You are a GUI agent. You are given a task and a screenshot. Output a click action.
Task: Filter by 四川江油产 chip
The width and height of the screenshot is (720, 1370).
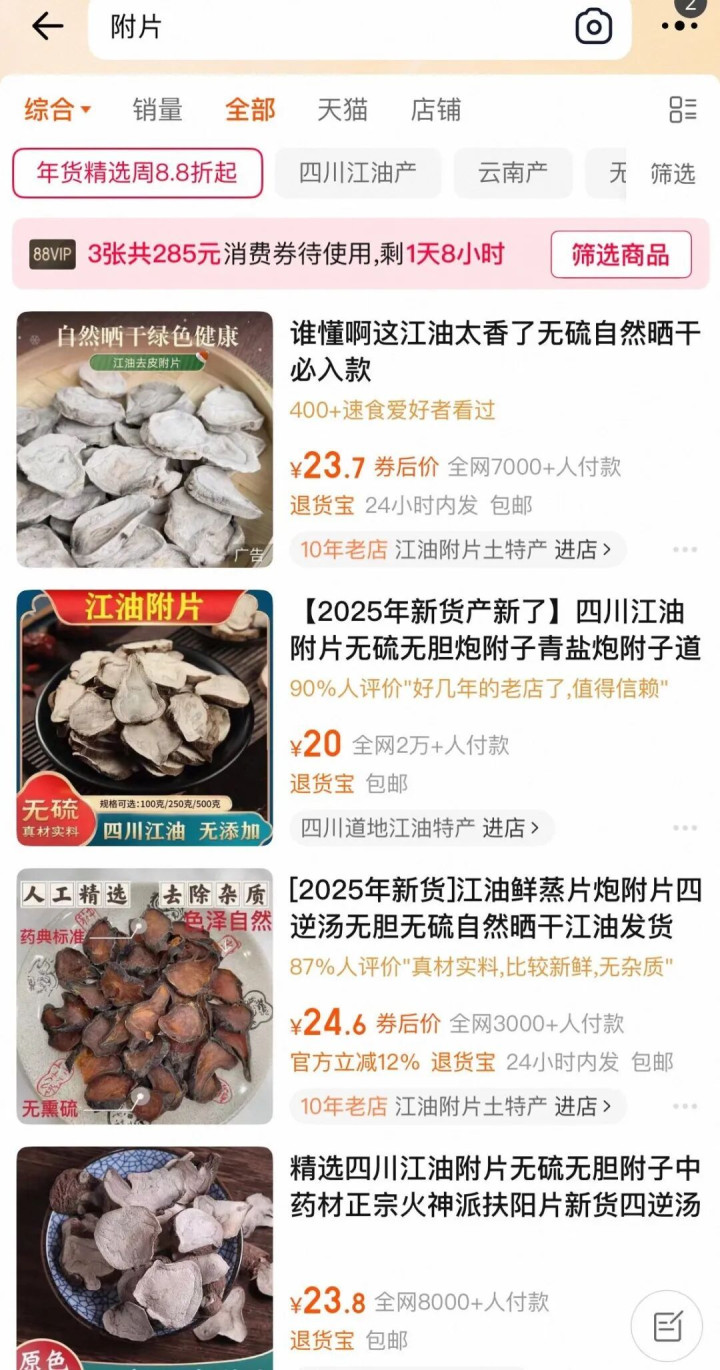[357, 173]
